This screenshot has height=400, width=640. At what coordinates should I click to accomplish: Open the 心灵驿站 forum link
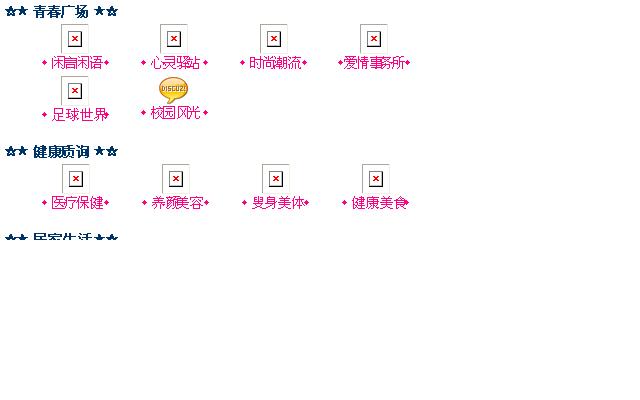[174, 63]
